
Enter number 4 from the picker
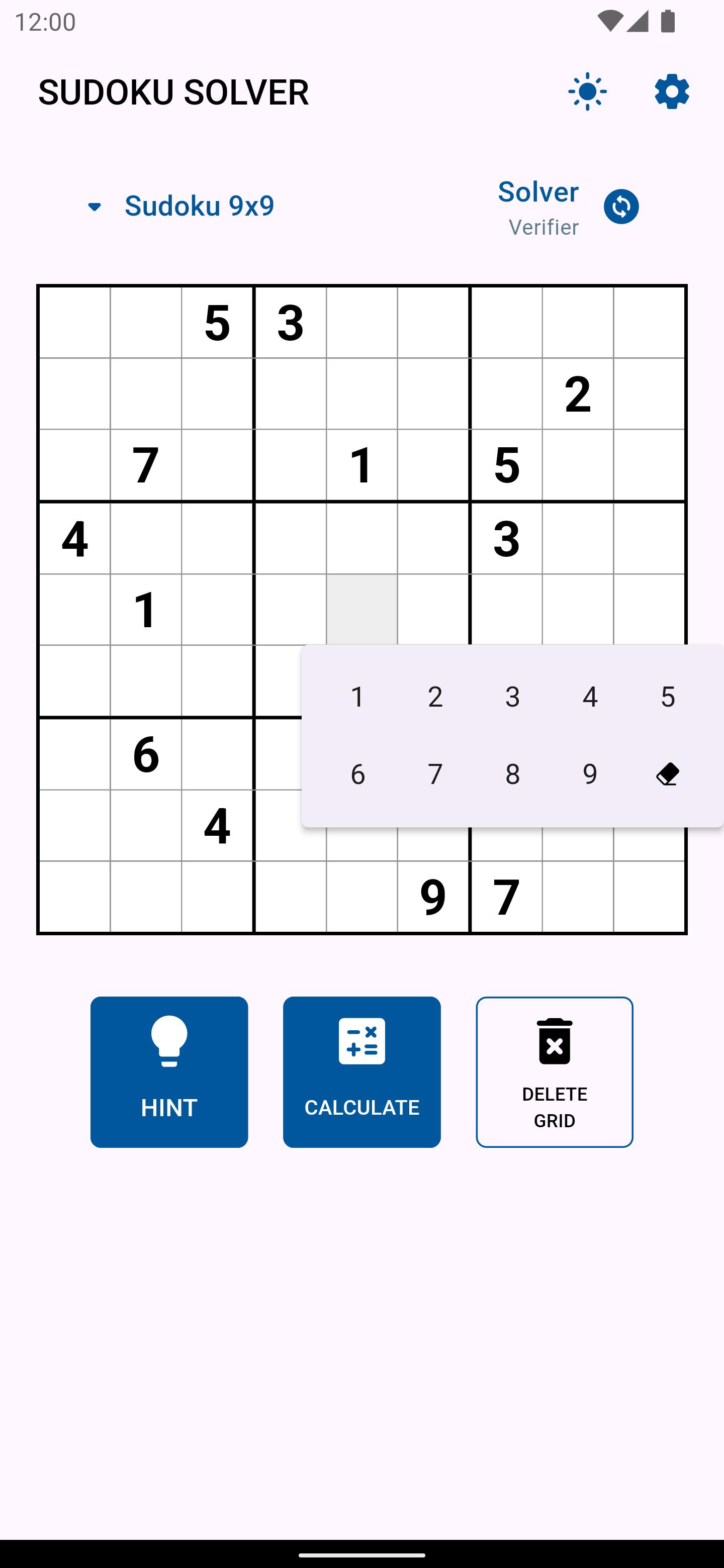coord(590,697)
